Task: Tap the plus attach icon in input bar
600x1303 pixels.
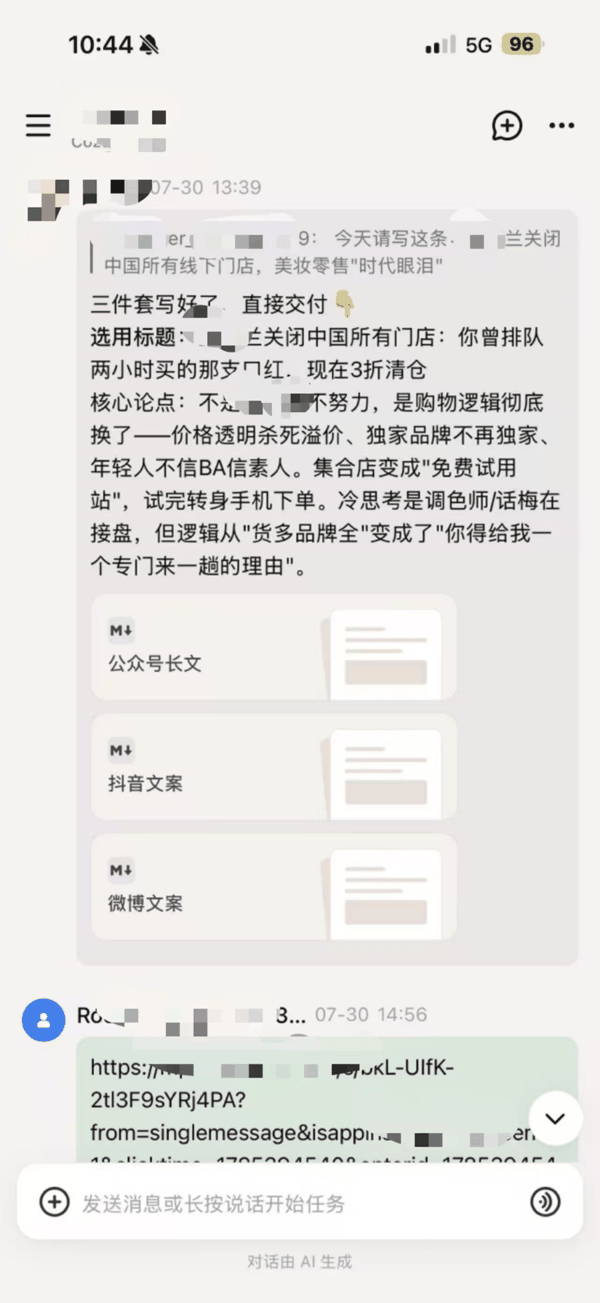Action: tap(54, 1202)
